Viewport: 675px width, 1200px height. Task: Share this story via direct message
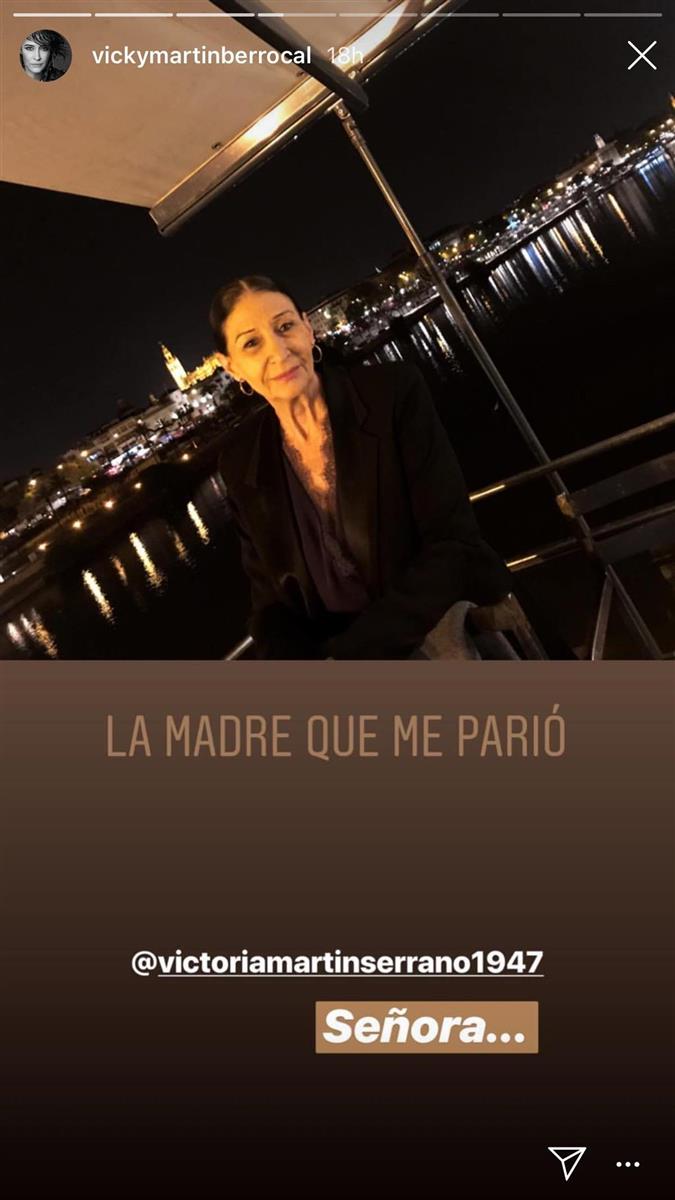[567, 1162]
